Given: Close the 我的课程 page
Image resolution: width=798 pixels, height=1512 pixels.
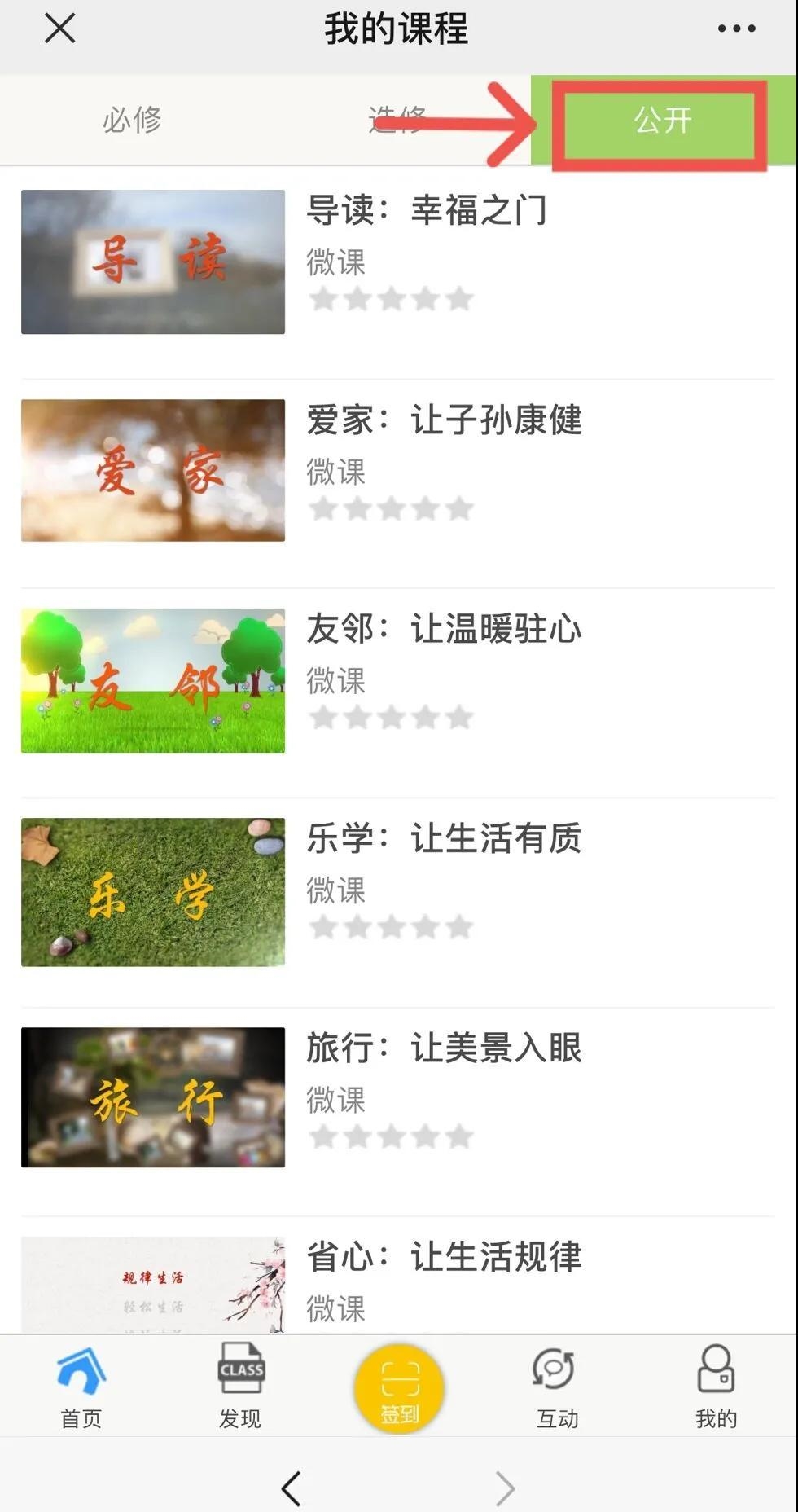Looking at the screenshot, I should pos(60,29).
